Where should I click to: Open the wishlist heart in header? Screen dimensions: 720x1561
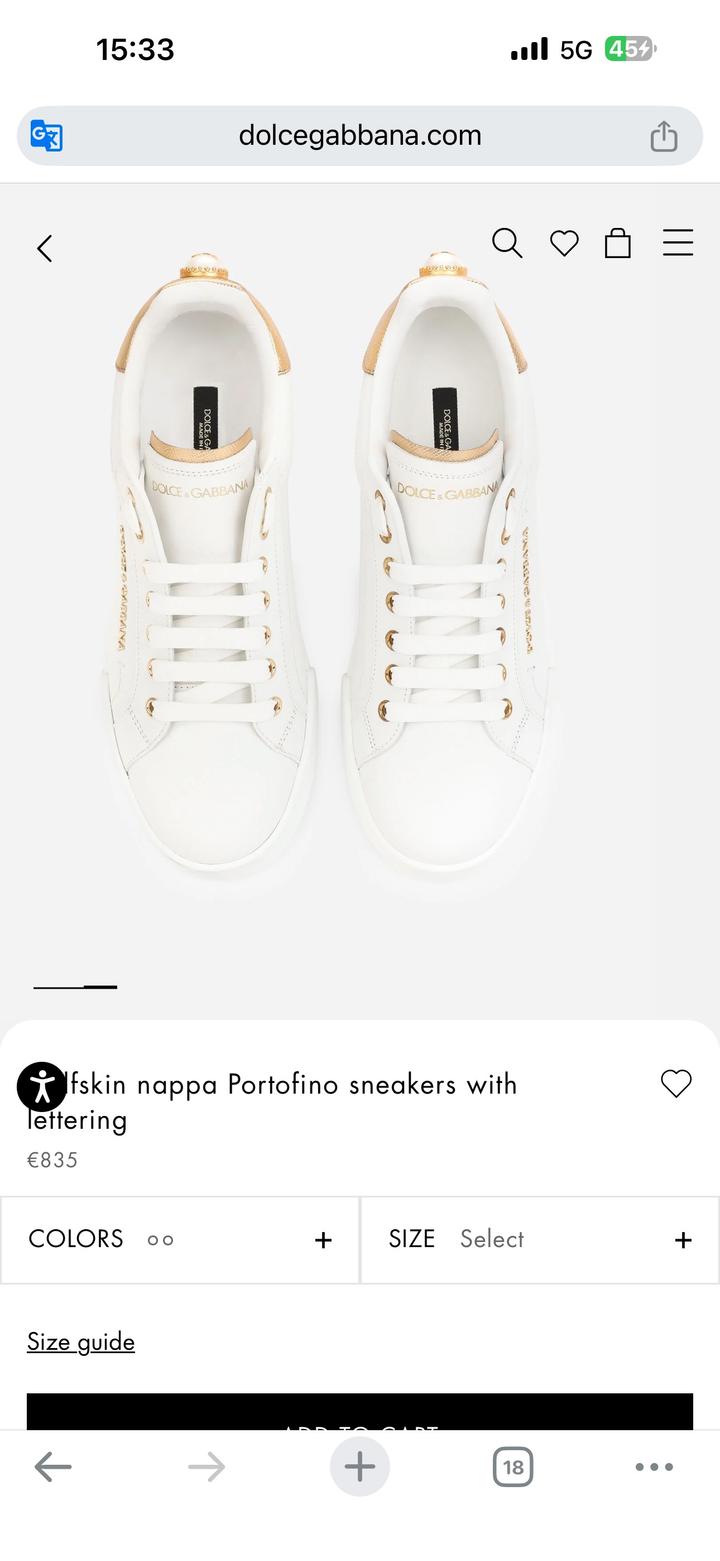point(564,243)
